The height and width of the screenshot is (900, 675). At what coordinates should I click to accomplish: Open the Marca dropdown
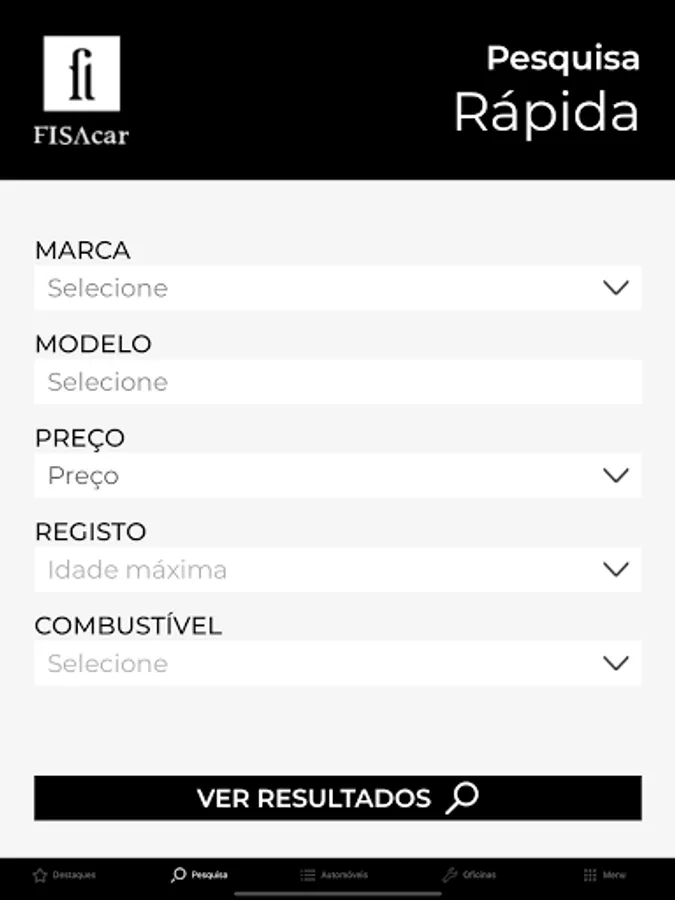coord(338,288)
